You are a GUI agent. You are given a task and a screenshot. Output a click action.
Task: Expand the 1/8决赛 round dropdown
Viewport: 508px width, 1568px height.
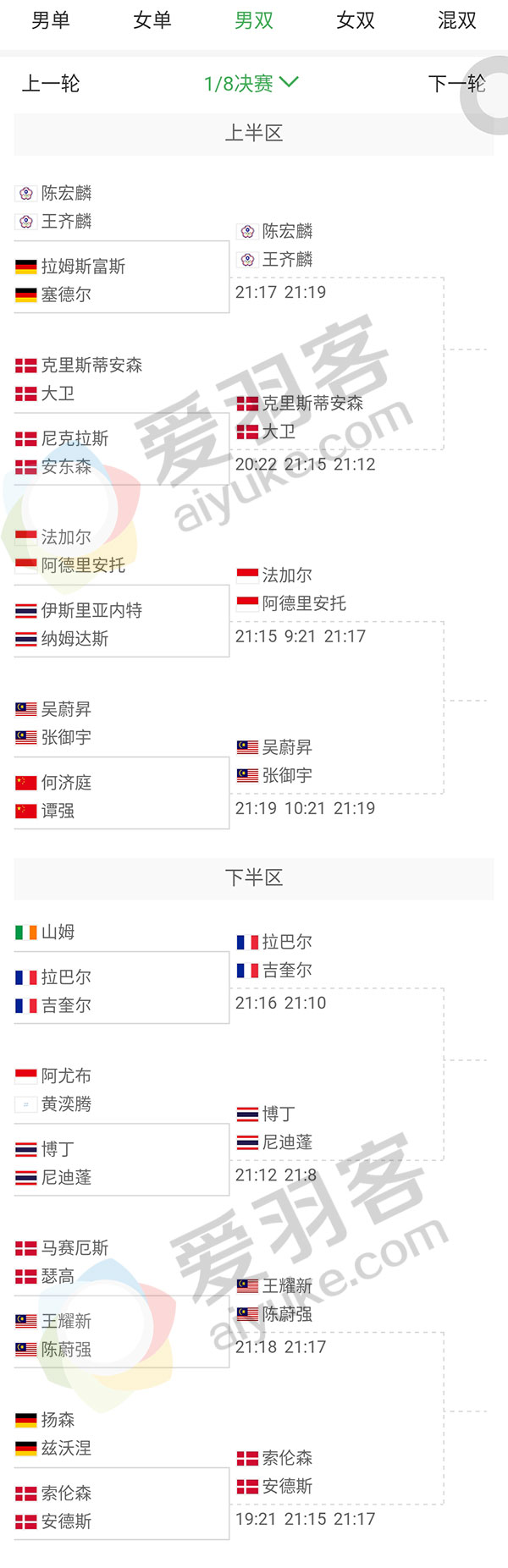(251, 83)
